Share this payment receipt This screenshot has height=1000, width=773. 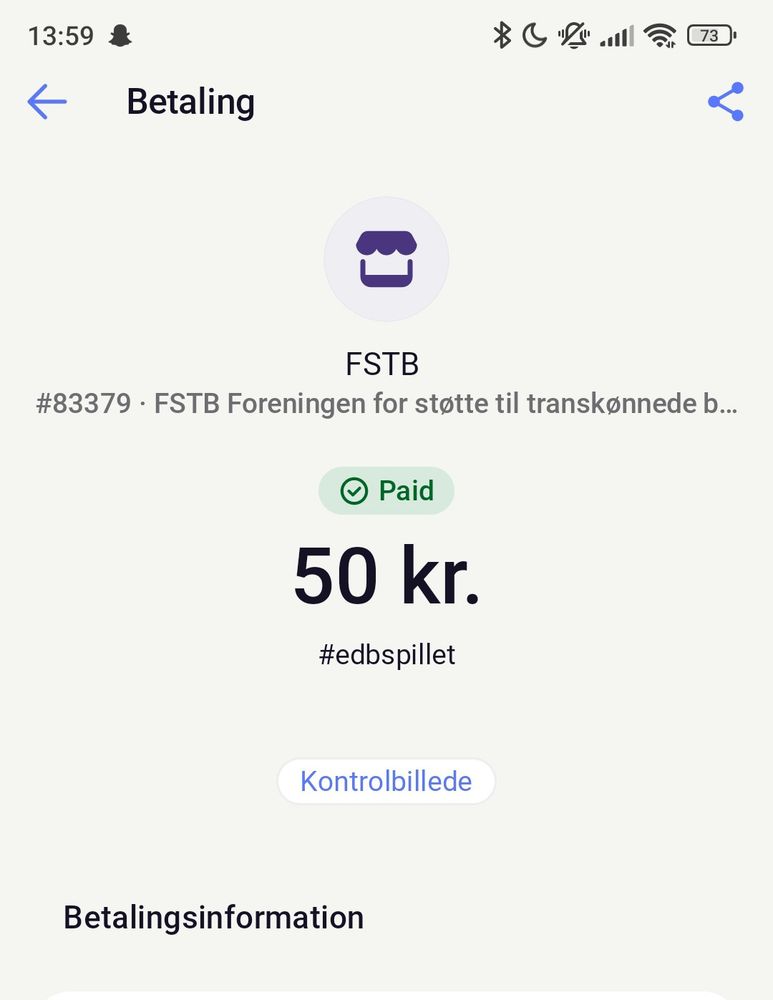point(725,102)
